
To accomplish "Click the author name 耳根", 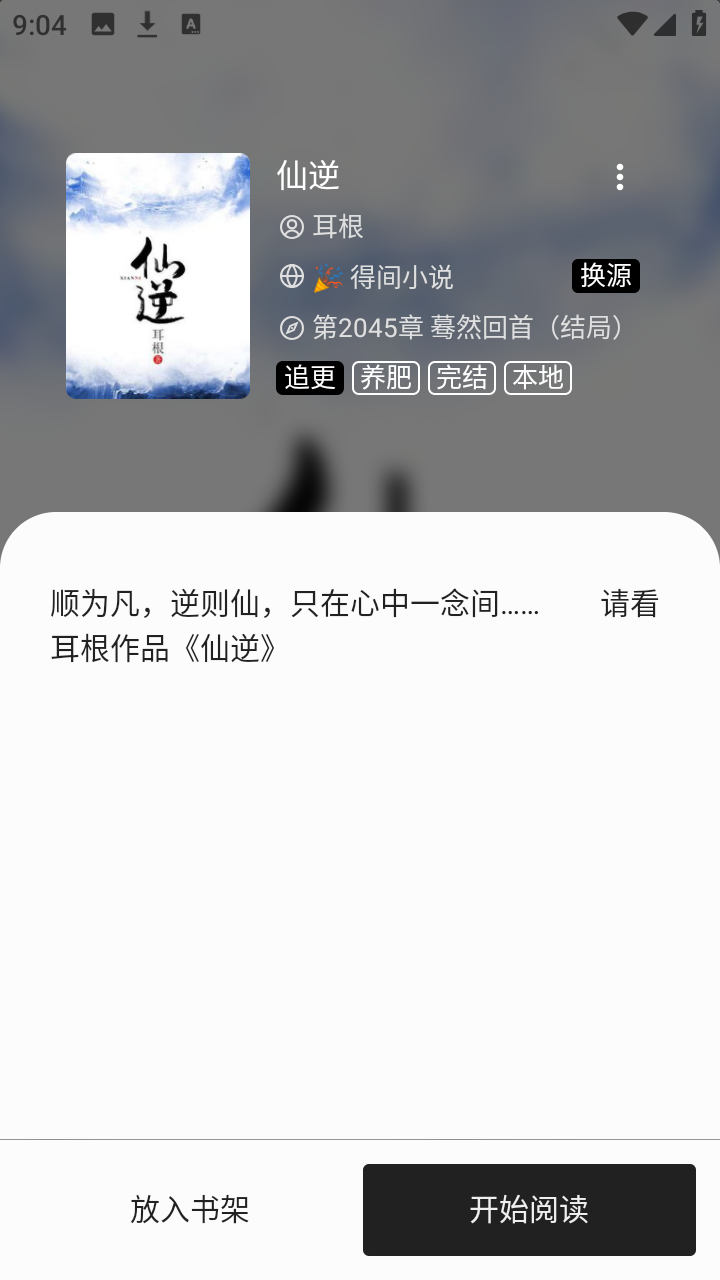I will (340, 227).
